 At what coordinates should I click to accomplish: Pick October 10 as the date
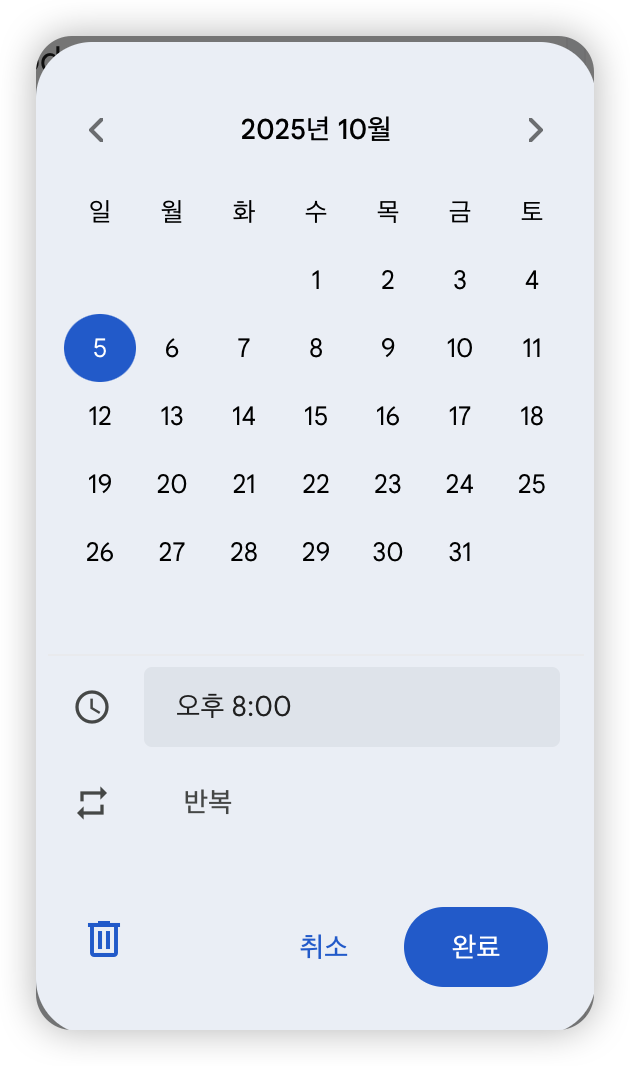pos(460,348)
